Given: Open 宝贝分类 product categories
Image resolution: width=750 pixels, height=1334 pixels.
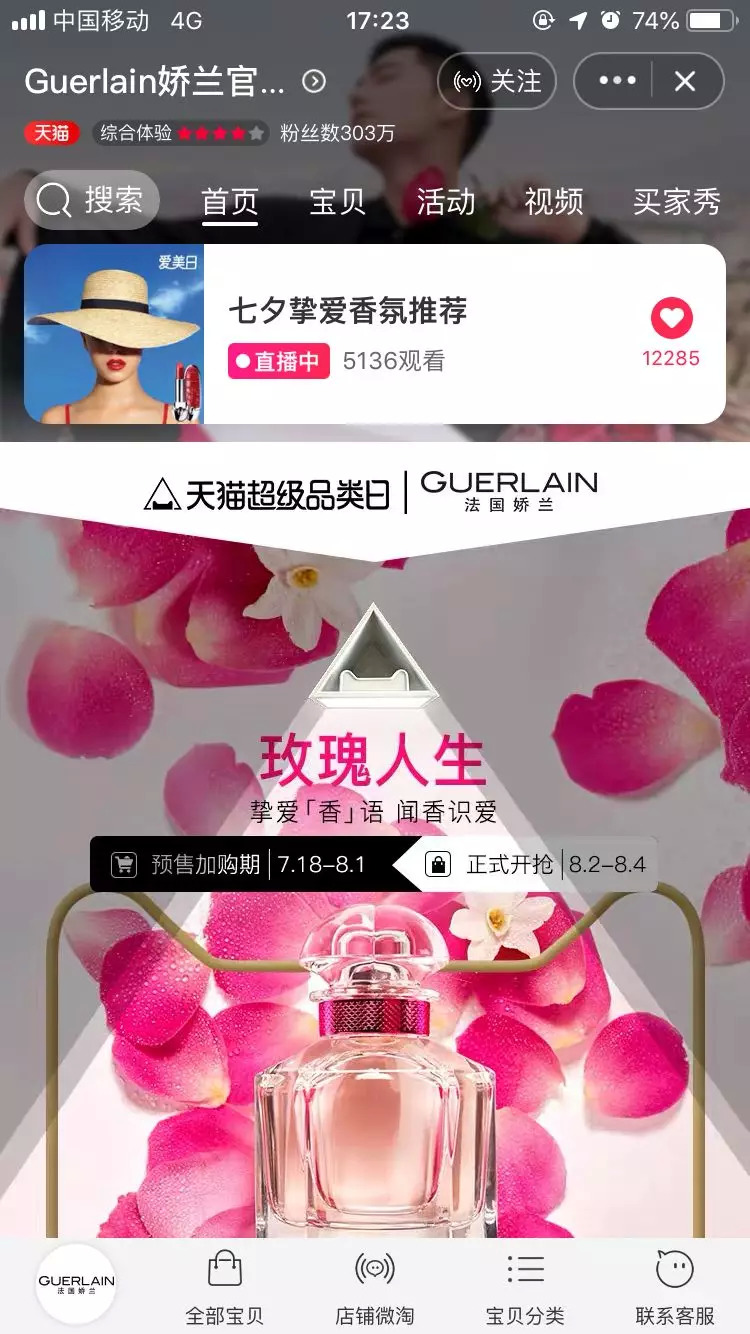Looking at the screenshot, I should (525, 1286).
